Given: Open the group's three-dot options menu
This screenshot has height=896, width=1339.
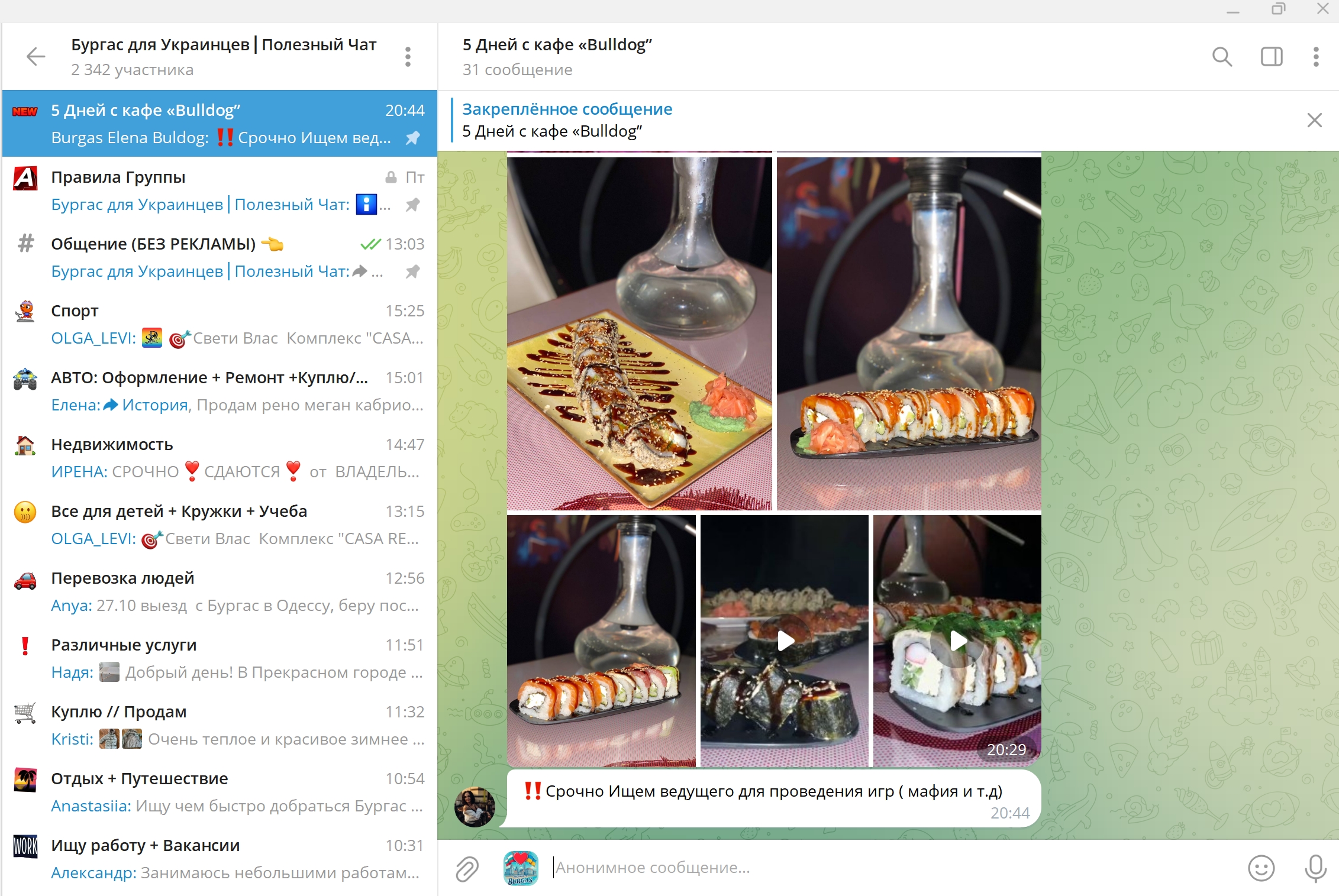Looking at the screenshot, I should click(408, 57).
